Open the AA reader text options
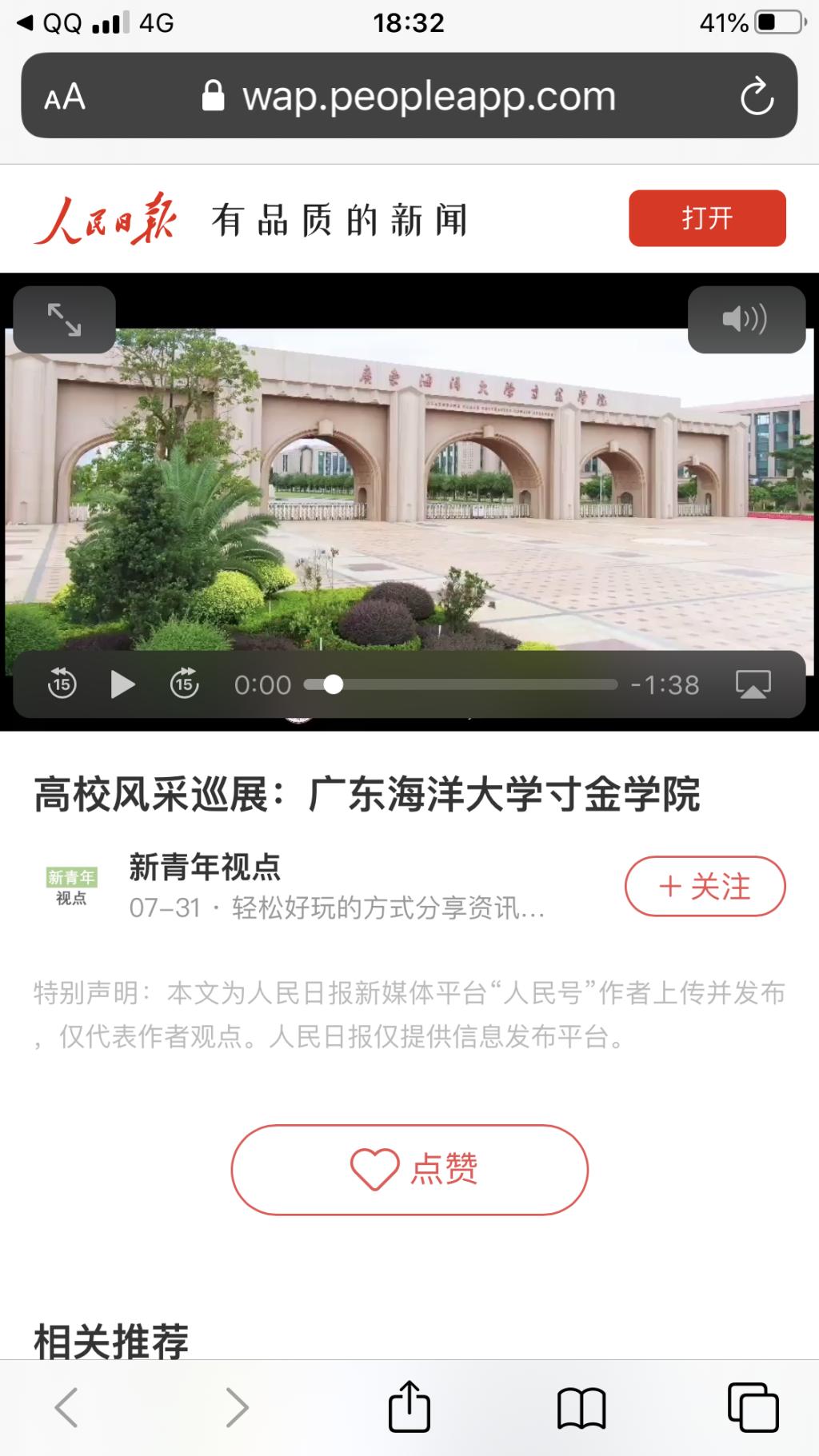 (x=65, y=98)
